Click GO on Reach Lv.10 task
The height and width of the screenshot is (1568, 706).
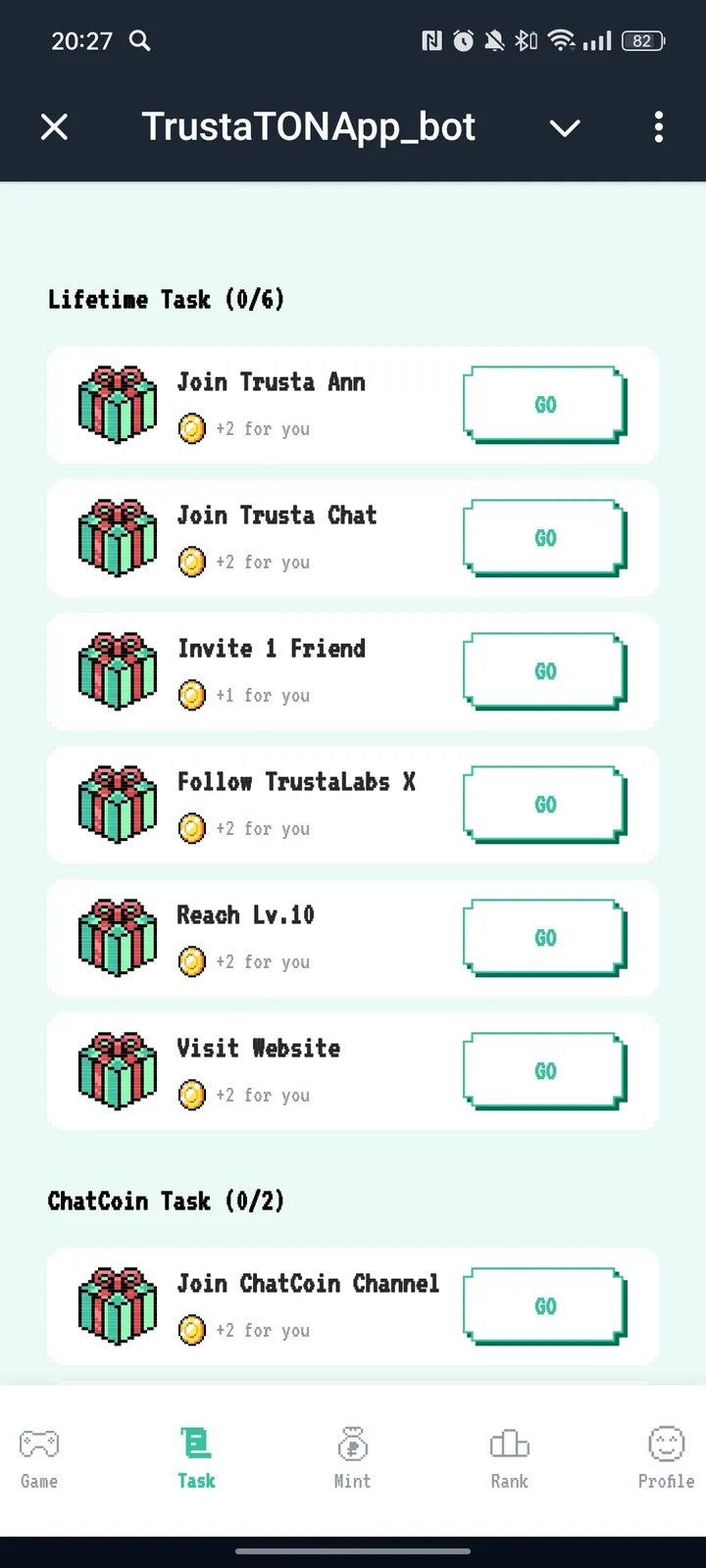(x=544, y=937)
